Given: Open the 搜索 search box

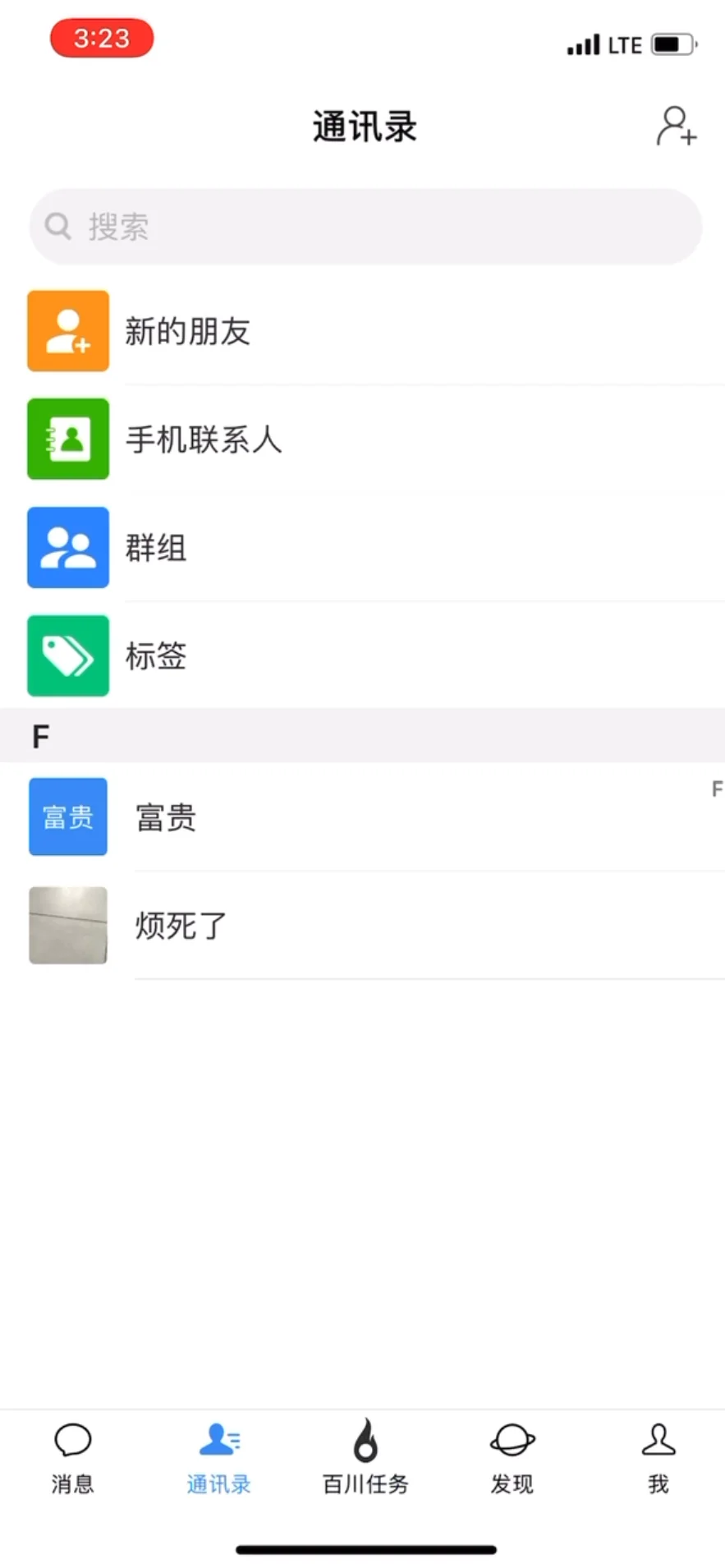Looking at the screenshot, I should (365, 227).
